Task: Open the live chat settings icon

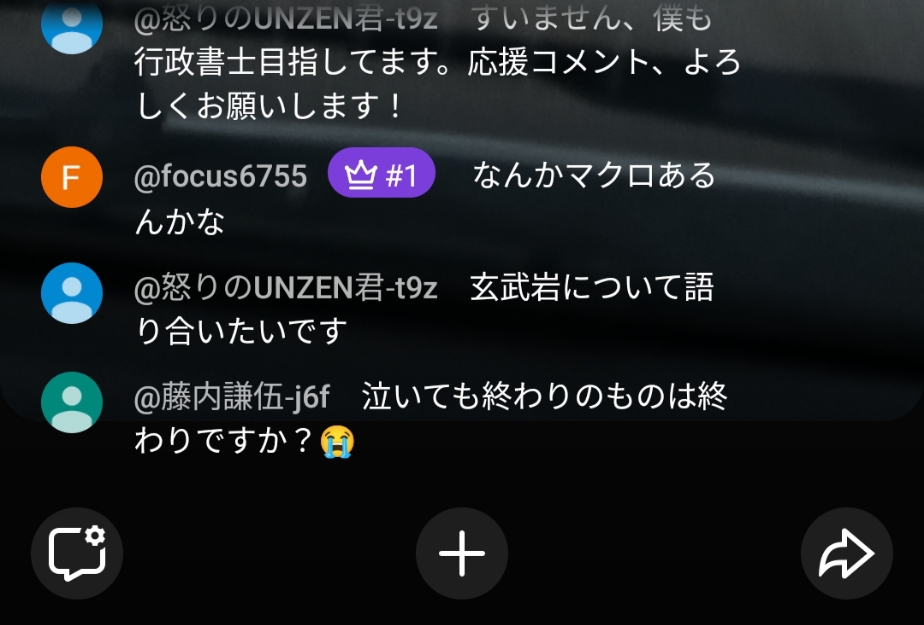Action: pos(77,553)
